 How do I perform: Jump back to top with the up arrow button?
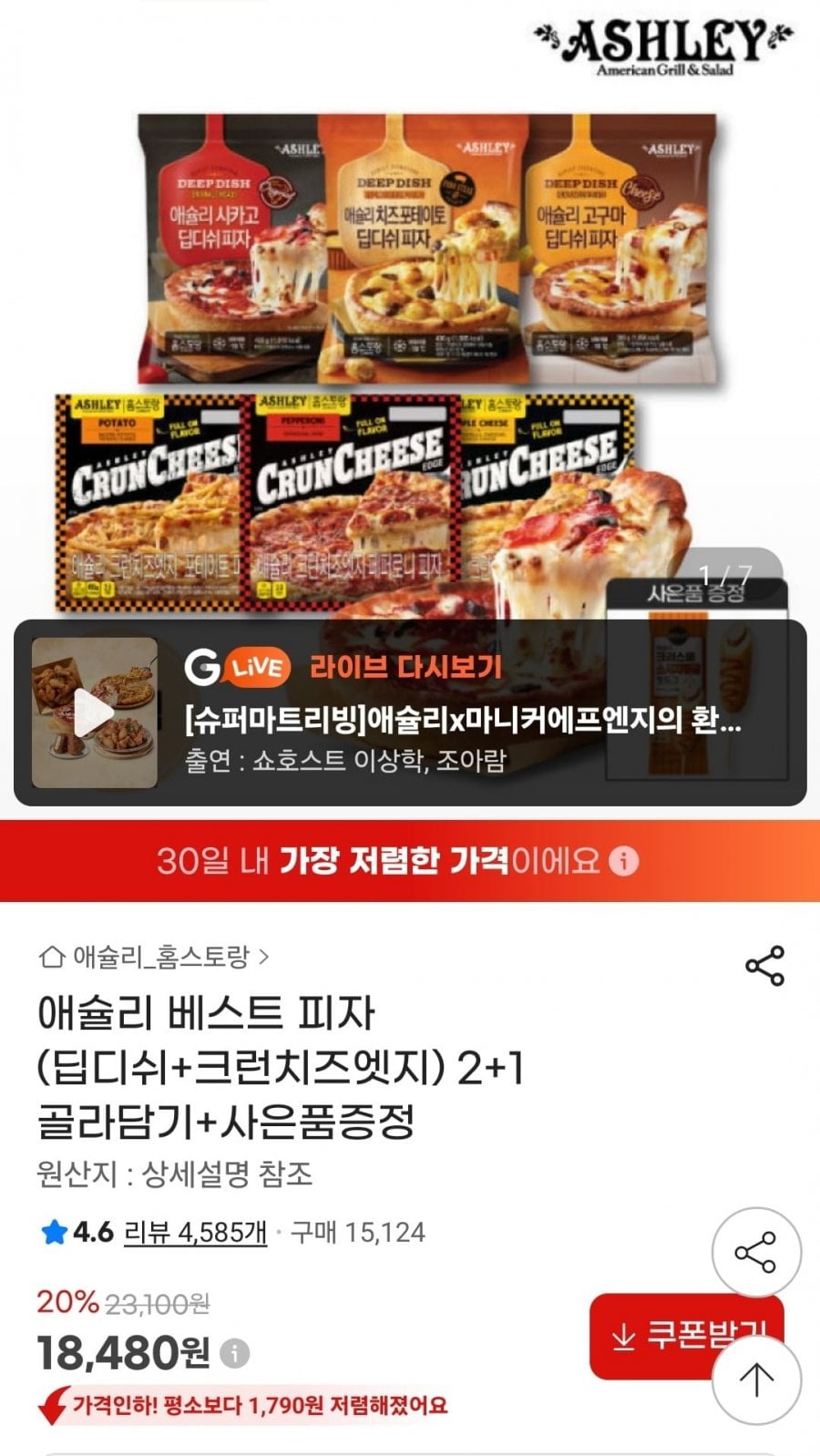[756, 1379]
